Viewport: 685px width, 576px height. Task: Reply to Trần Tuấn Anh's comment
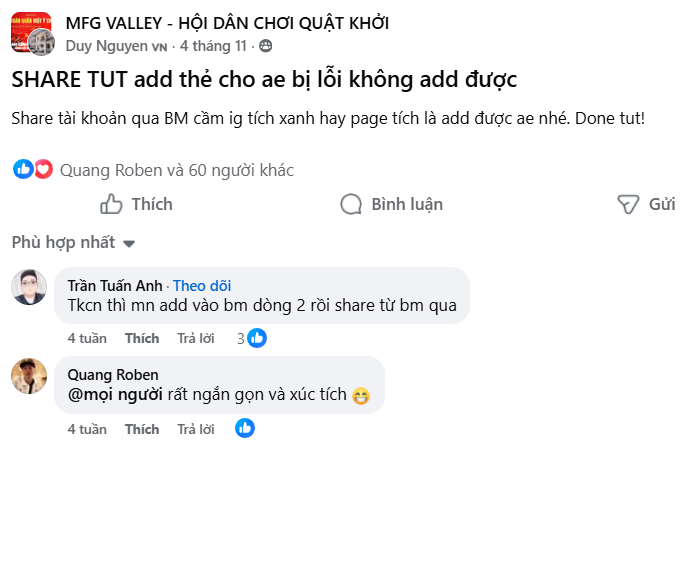[x=196, y=338]
